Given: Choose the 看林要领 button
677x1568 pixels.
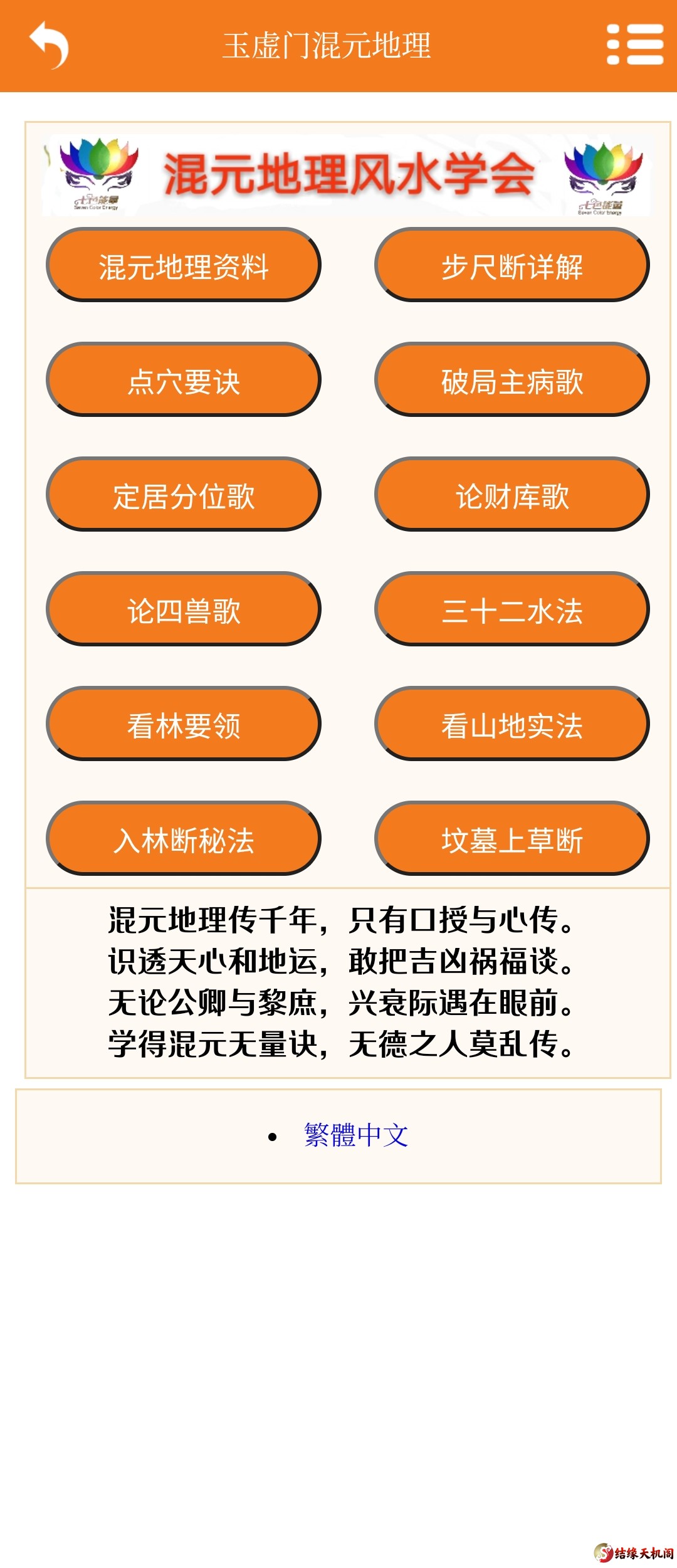Looking at the screenshot, I should point(184,724).
